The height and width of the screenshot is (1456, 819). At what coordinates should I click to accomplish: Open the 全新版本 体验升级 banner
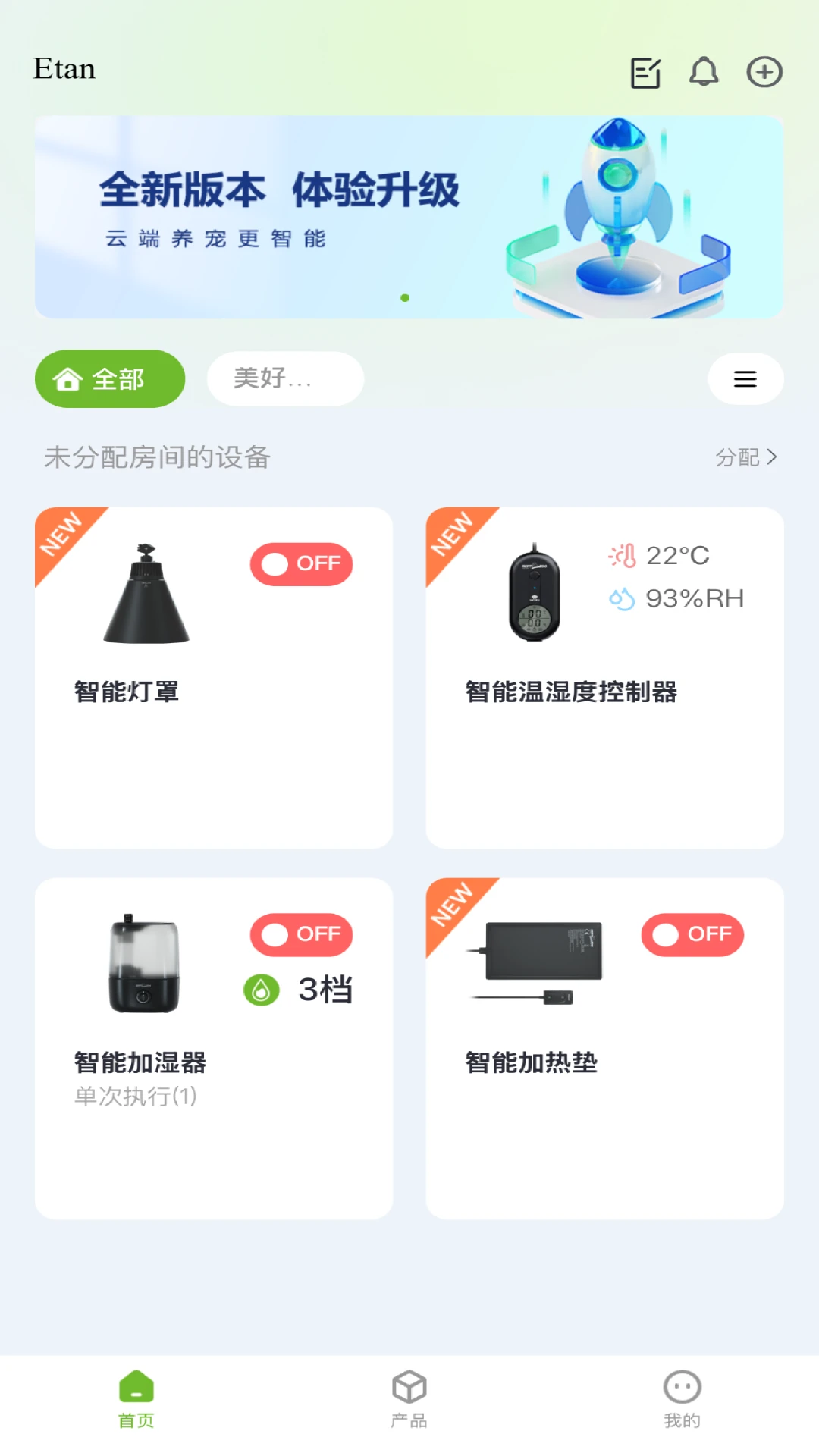(409, 217)
